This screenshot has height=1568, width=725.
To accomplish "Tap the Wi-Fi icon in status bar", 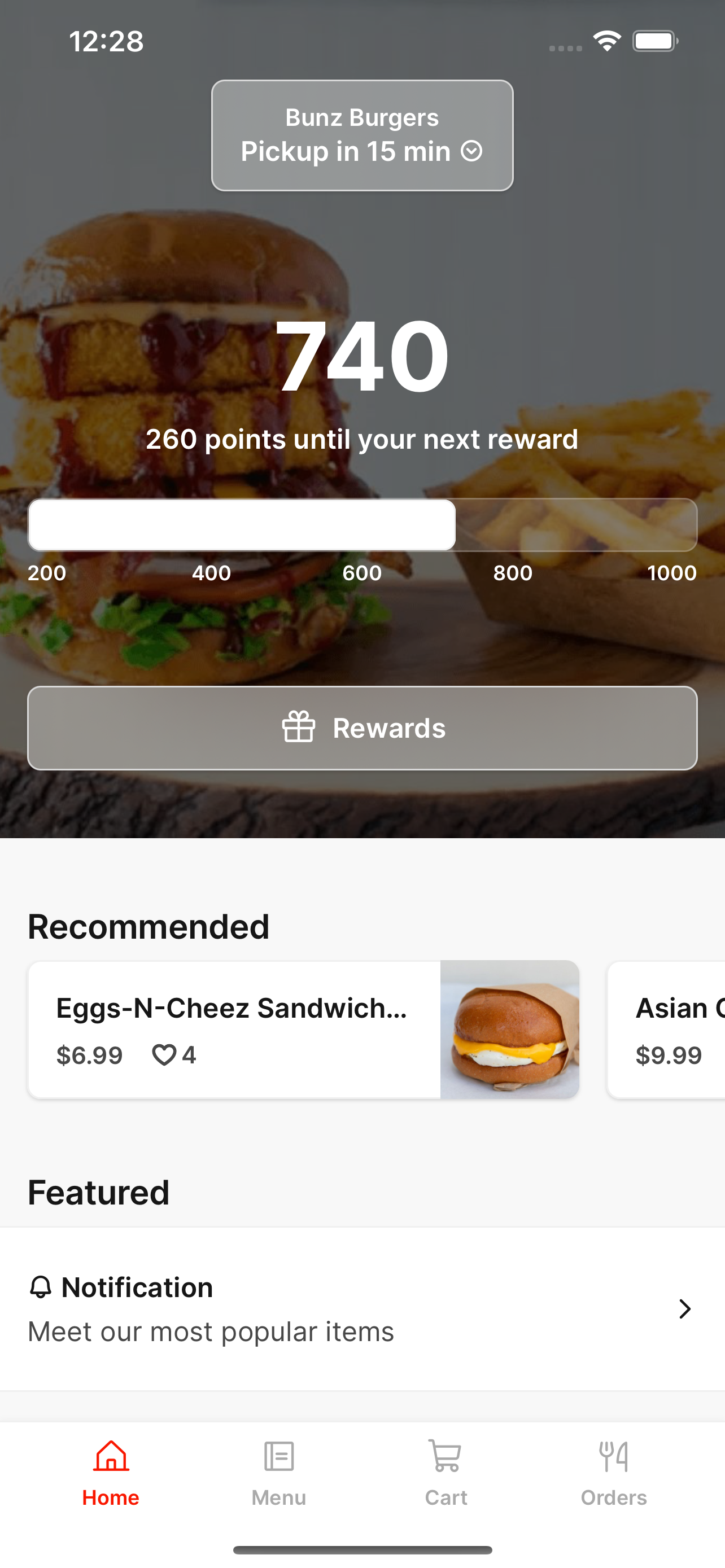I will [606, 40].
